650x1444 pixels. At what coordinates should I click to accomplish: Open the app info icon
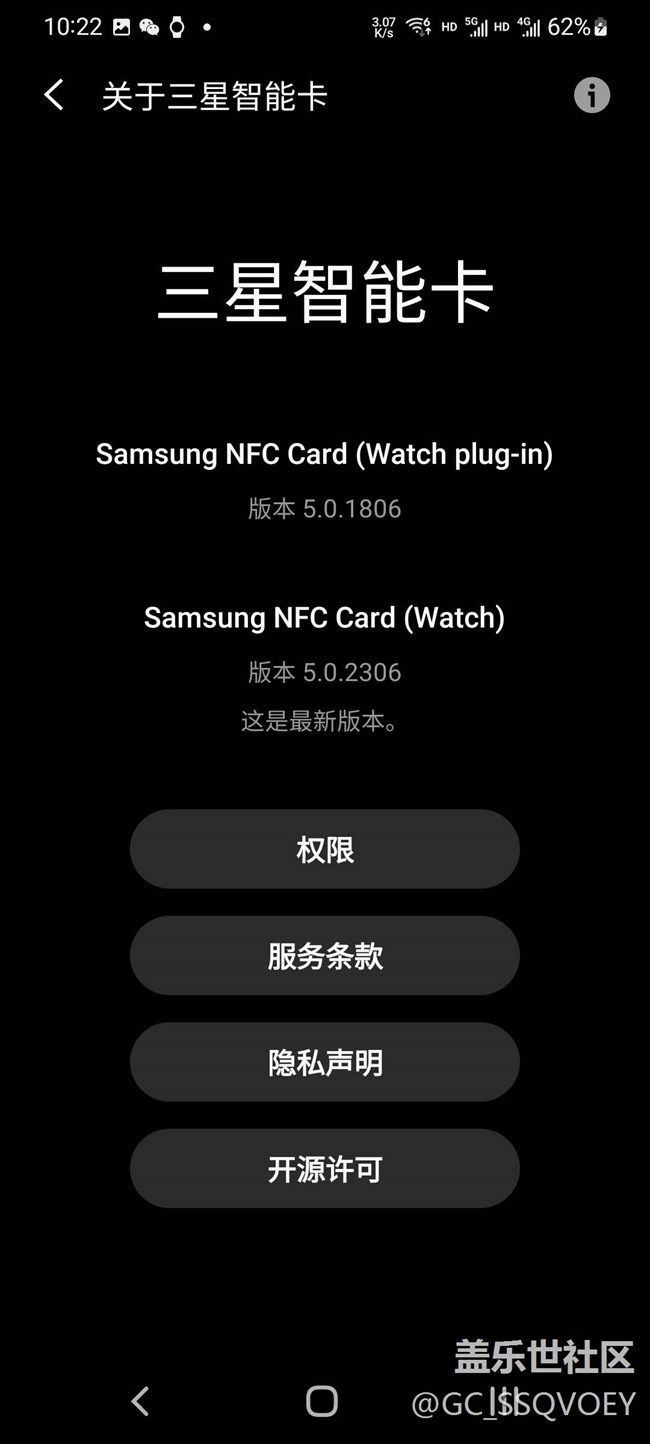point(591,96)
